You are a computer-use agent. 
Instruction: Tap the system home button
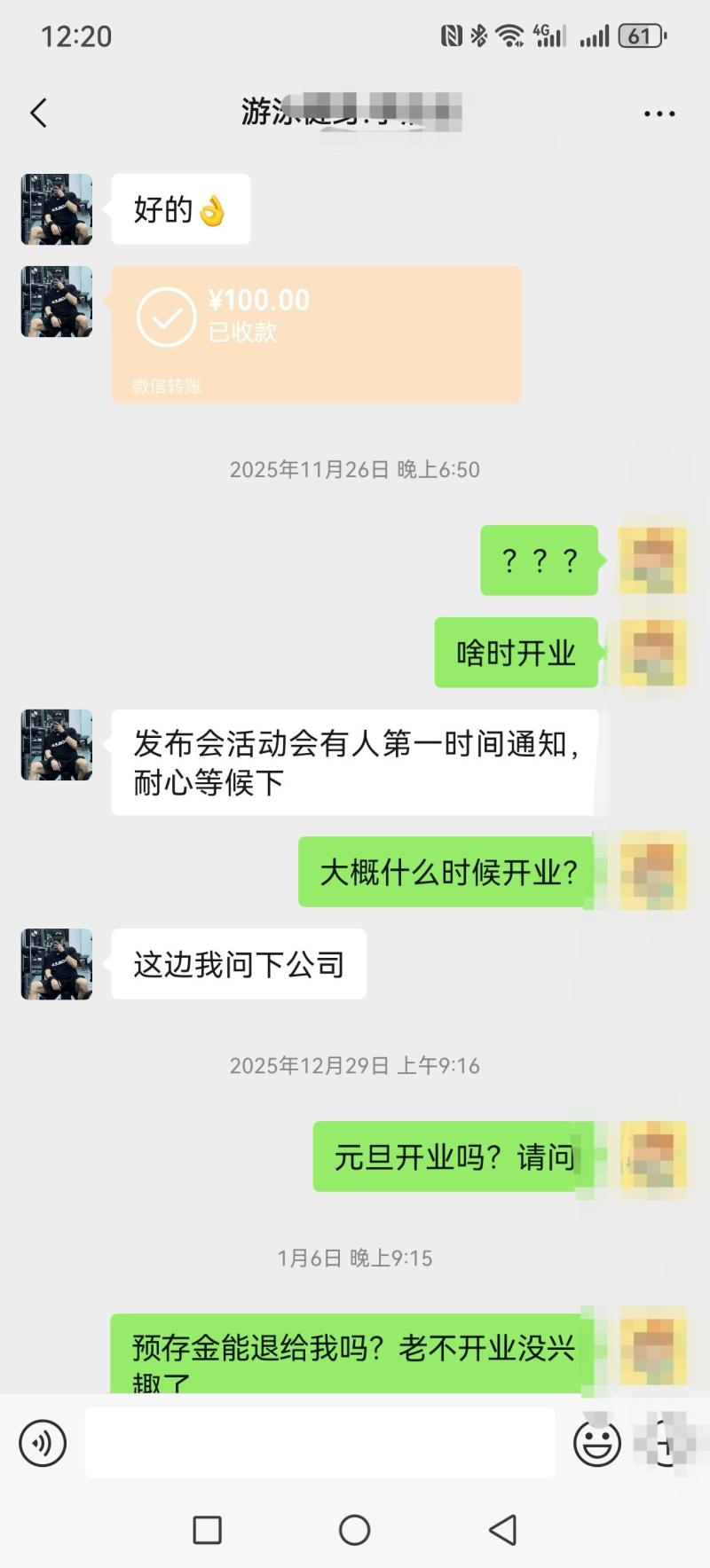(x=354, y=1530)
